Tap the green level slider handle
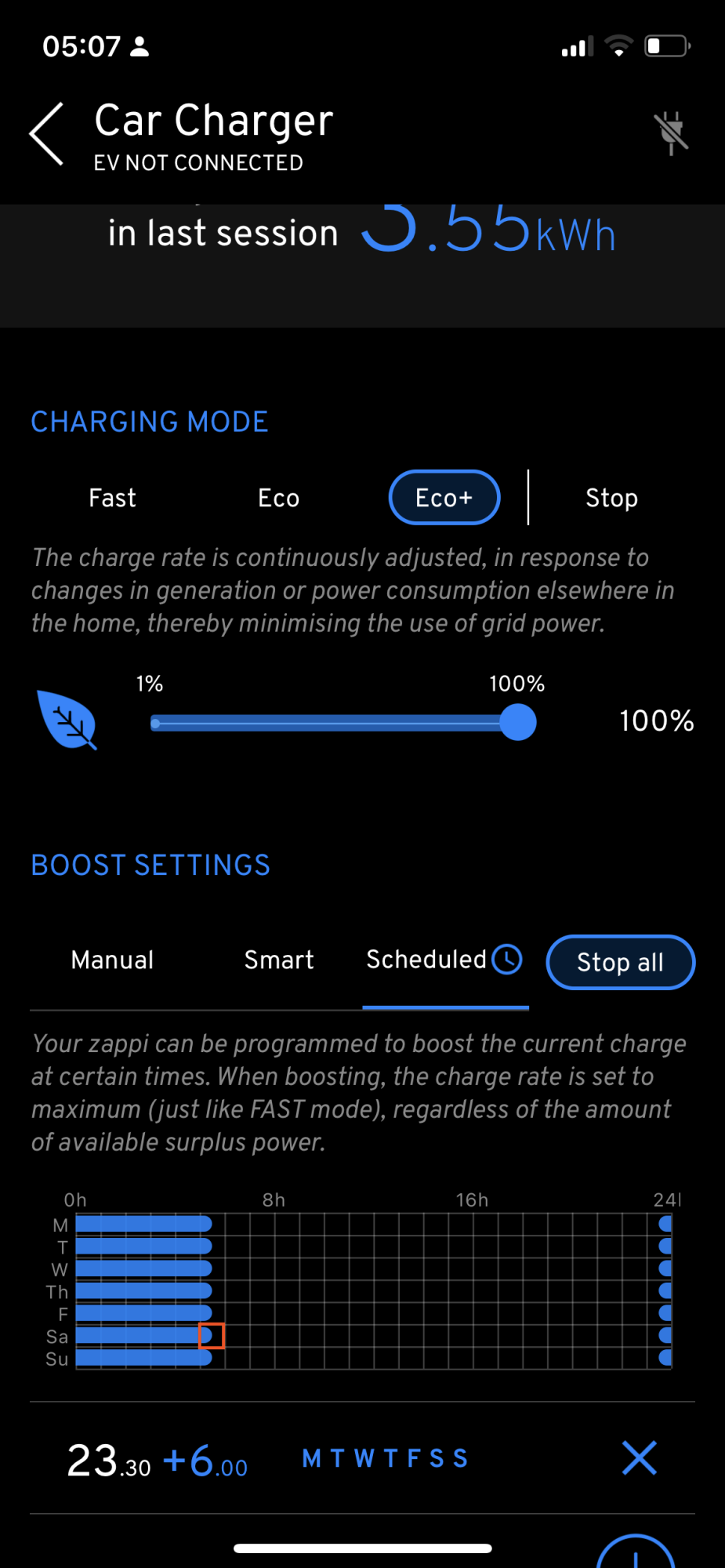This screenshot has width=725, height=1568. [x=517, y=722]
